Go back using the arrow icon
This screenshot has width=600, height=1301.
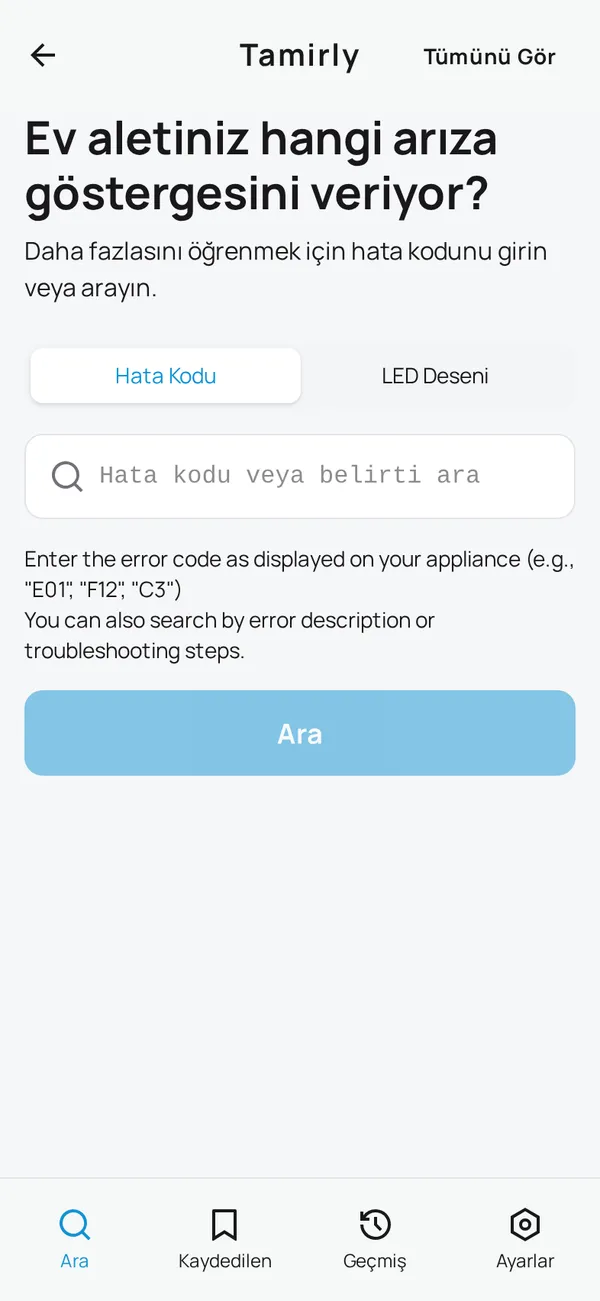point(43,56)
